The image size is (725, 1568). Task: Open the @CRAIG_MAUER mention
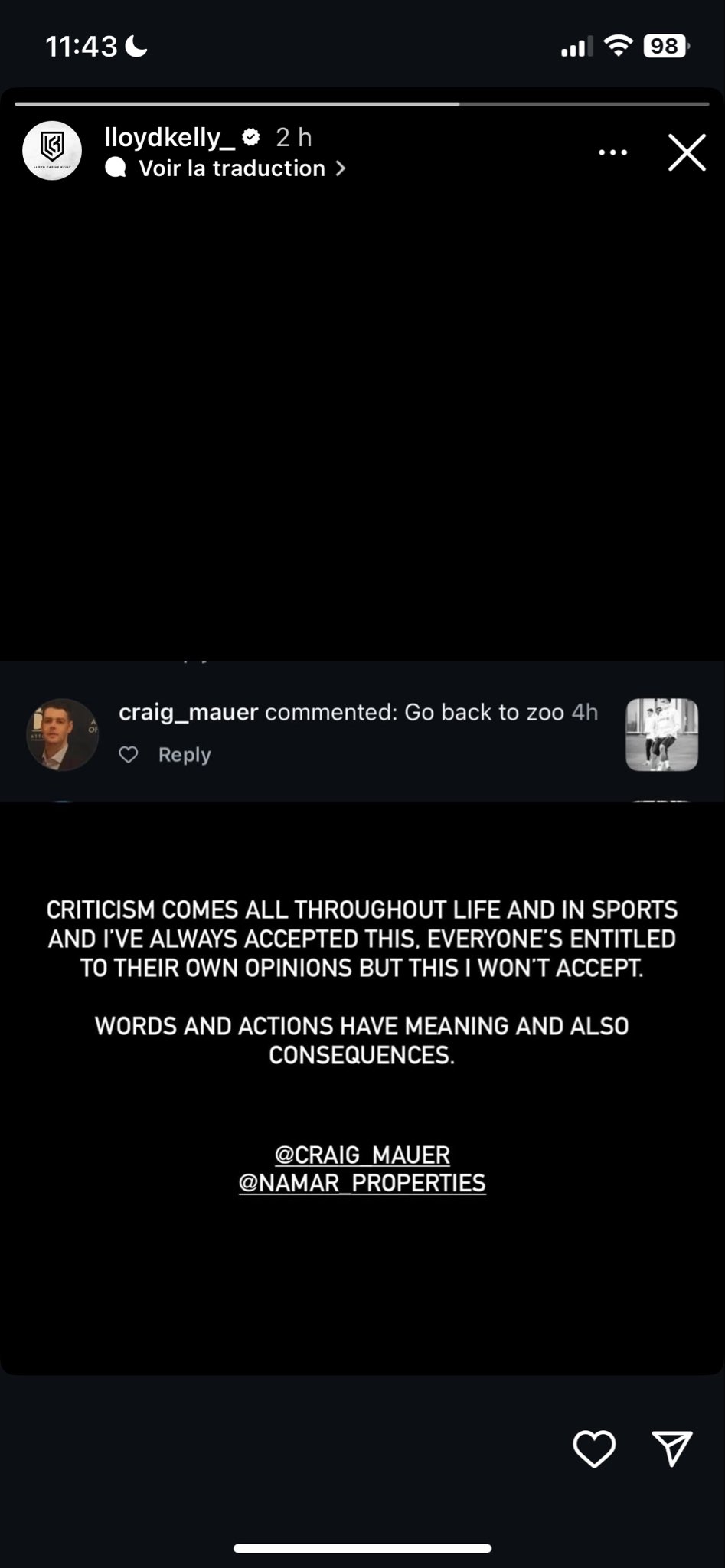[362, 1155]
